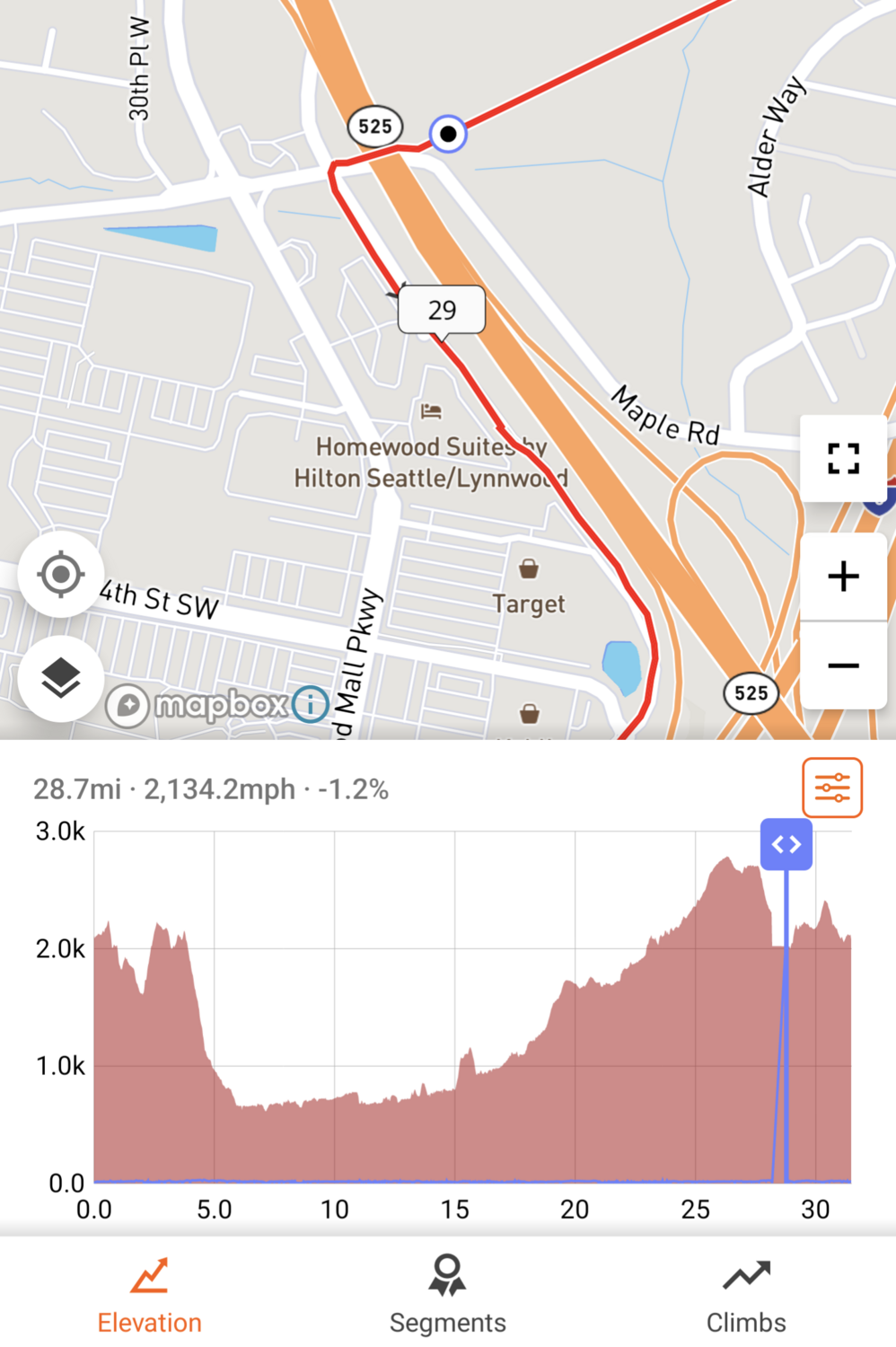Show Mapbox attribution info
This screenshot has height=1347, width=896.
[x=311, y=704]
